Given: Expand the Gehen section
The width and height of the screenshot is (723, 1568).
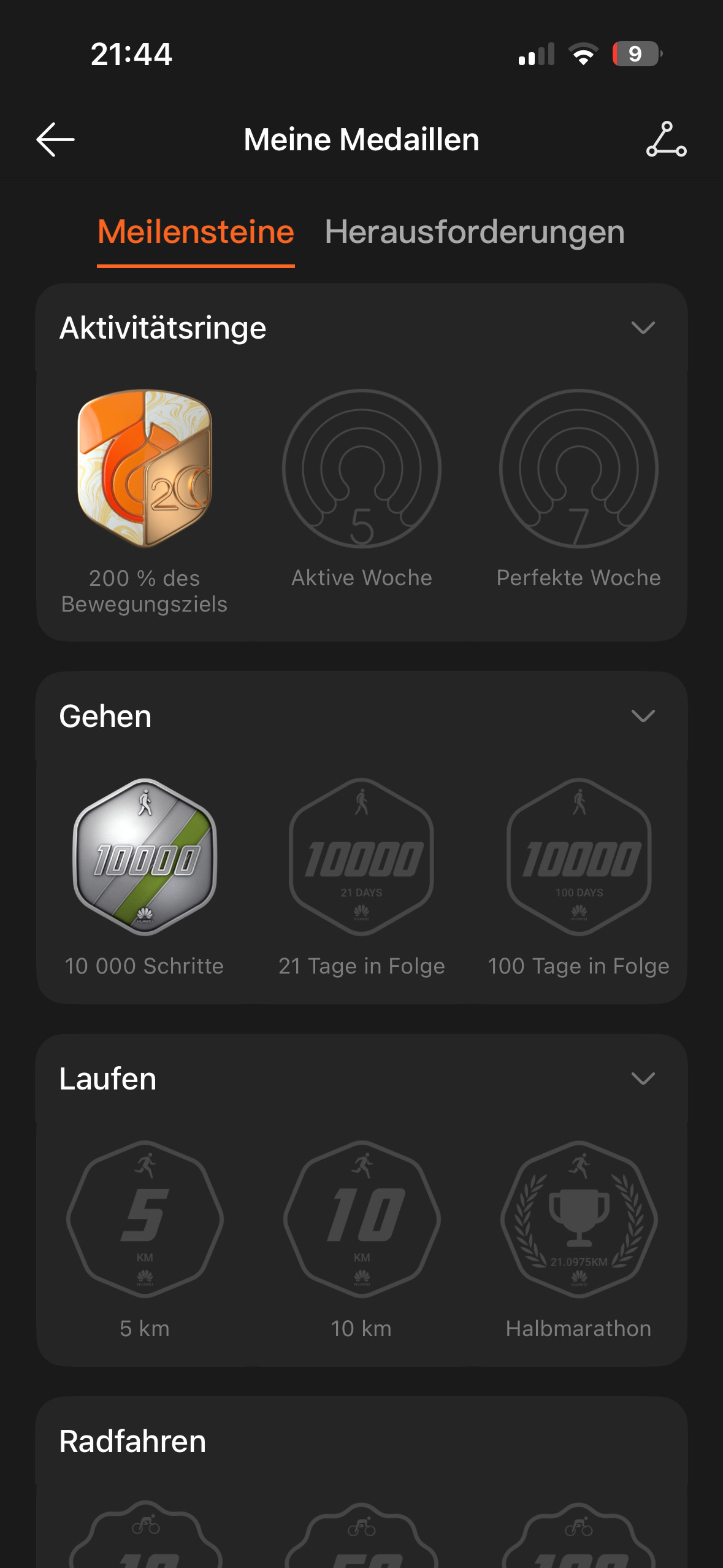Looking at the screenshot, I should [x=643, y=716].
